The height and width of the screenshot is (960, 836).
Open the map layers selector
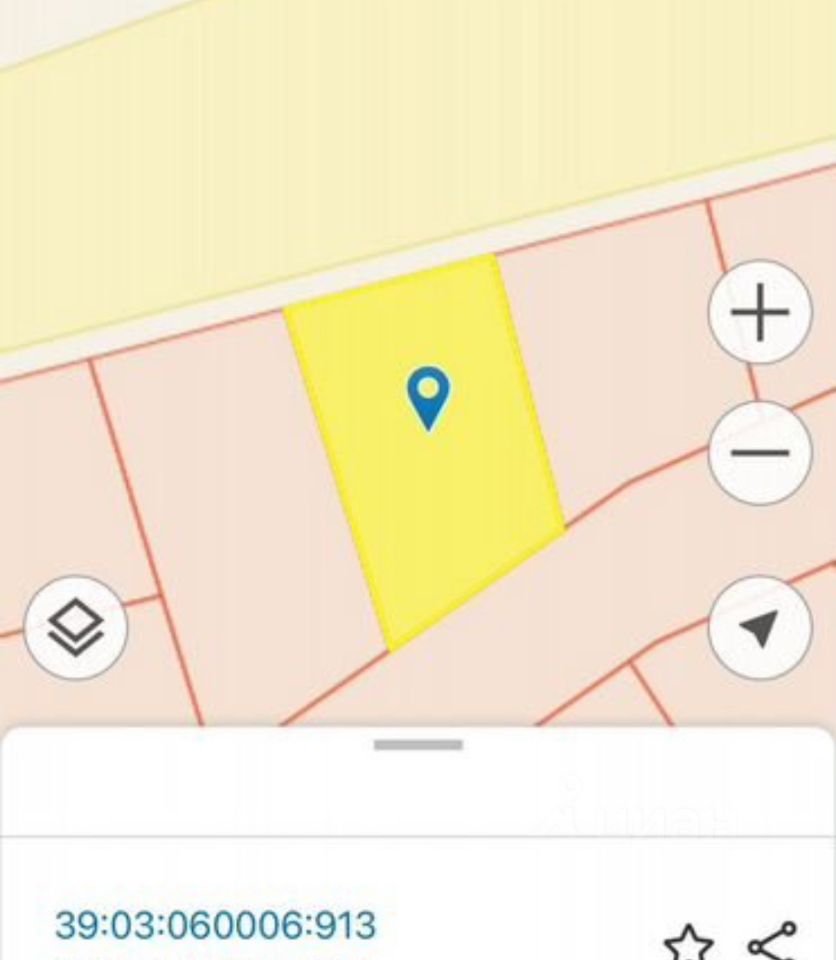(x=76, y=628)
